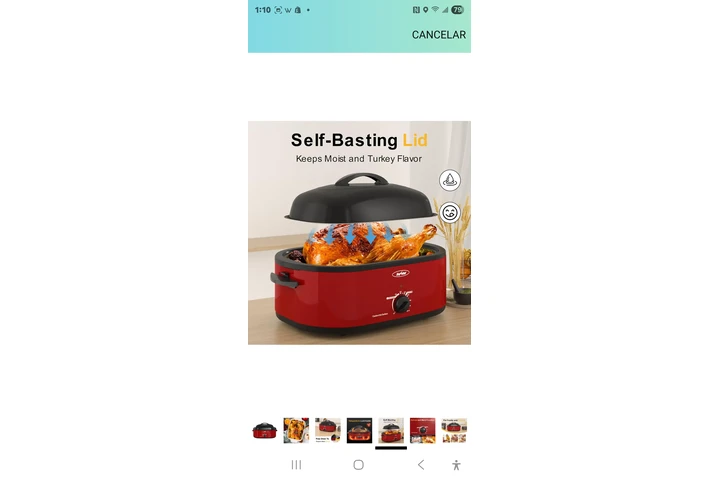Open the last thumbnail in the strip
The height and width of the screenshot is (480, 720).
click(454, 430)
